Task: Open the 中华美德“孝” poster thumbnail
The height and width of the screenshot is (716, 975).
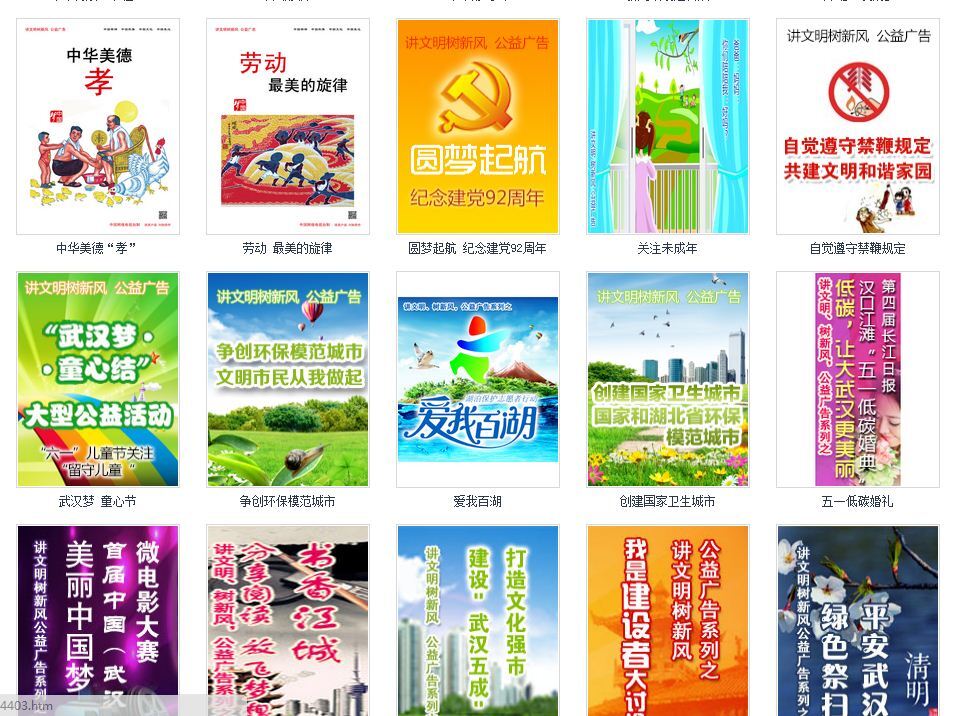Action: tap(97, 127)
